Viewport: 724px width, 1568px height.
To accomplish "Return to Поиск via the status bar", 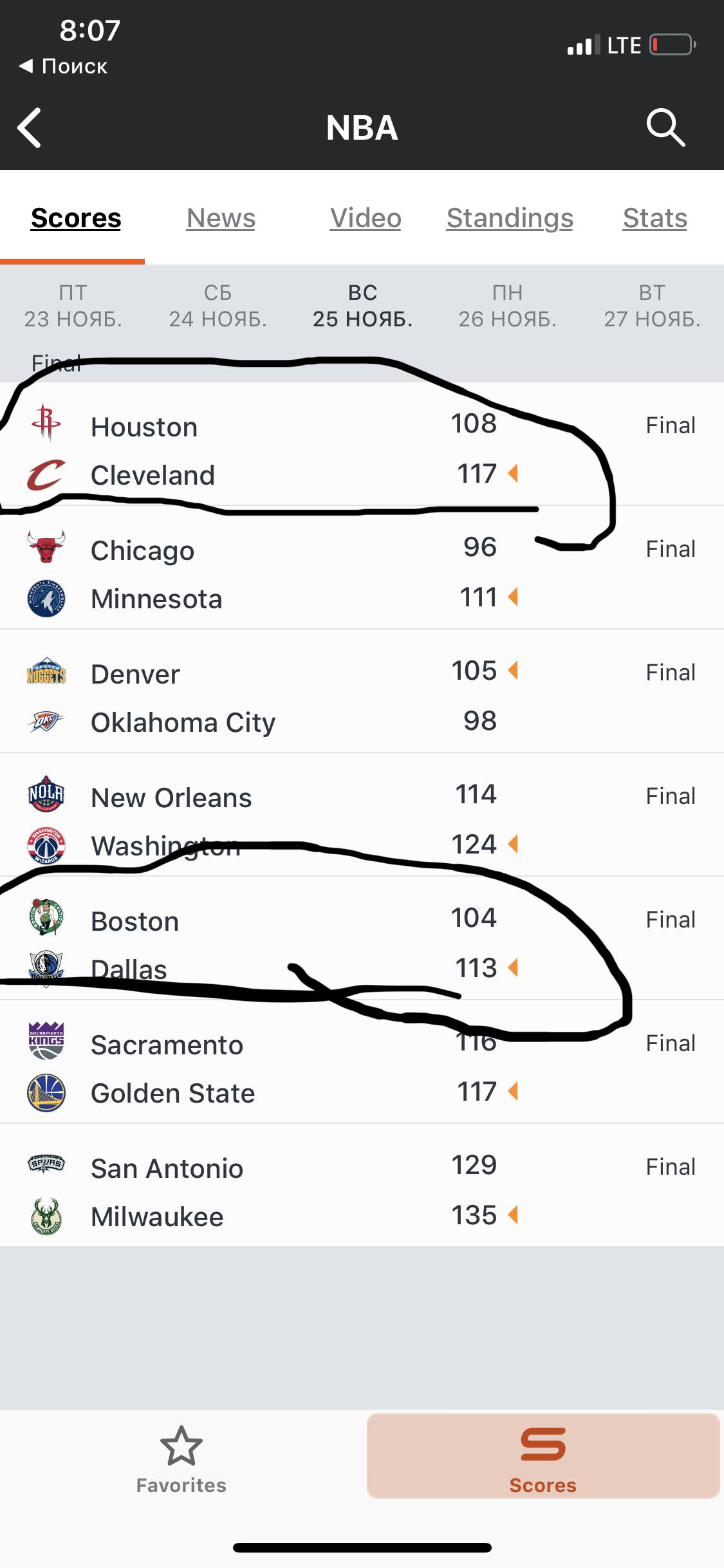I will click(x=63, y=66).
